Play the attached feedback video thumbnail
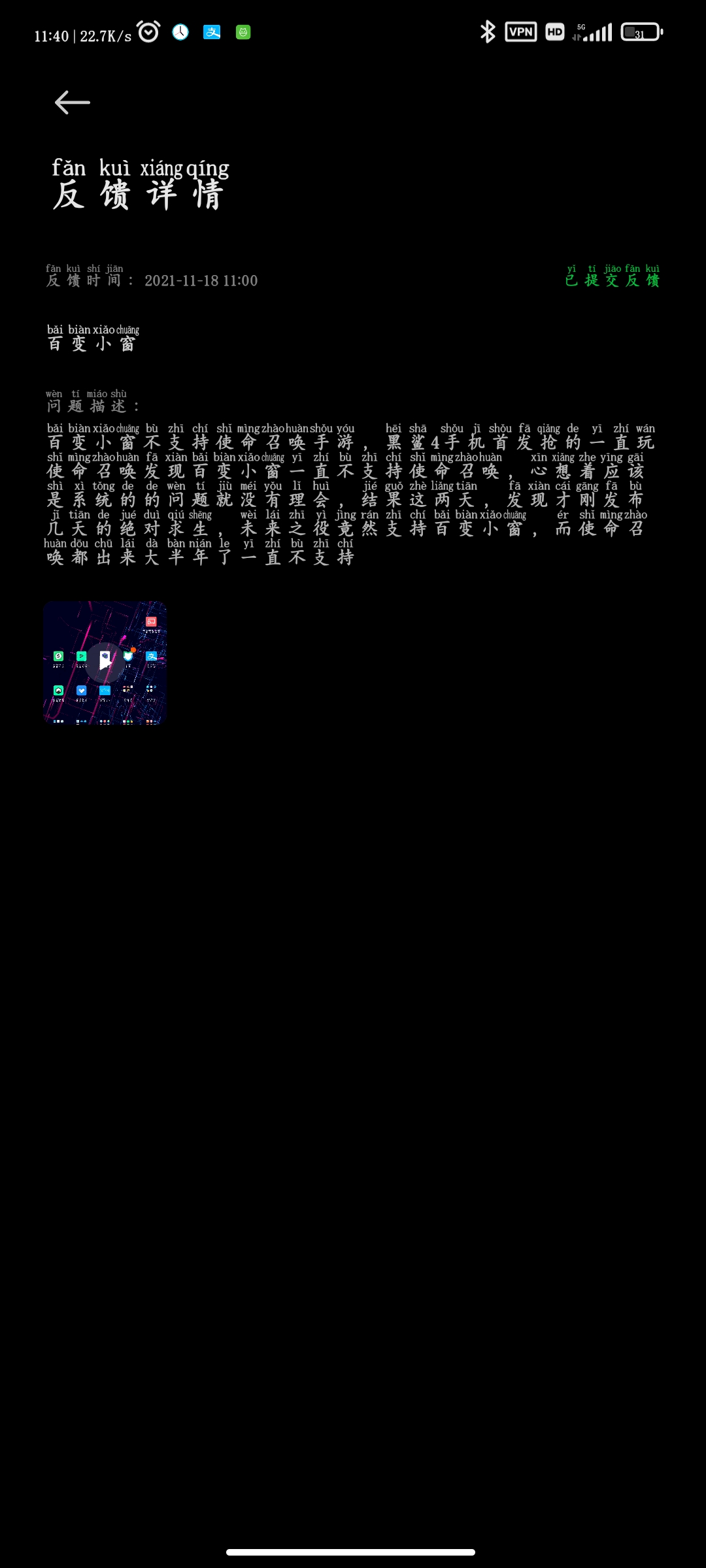This screenshot has height=1568, width=706. pyautogui.click(x=105, y=662)
